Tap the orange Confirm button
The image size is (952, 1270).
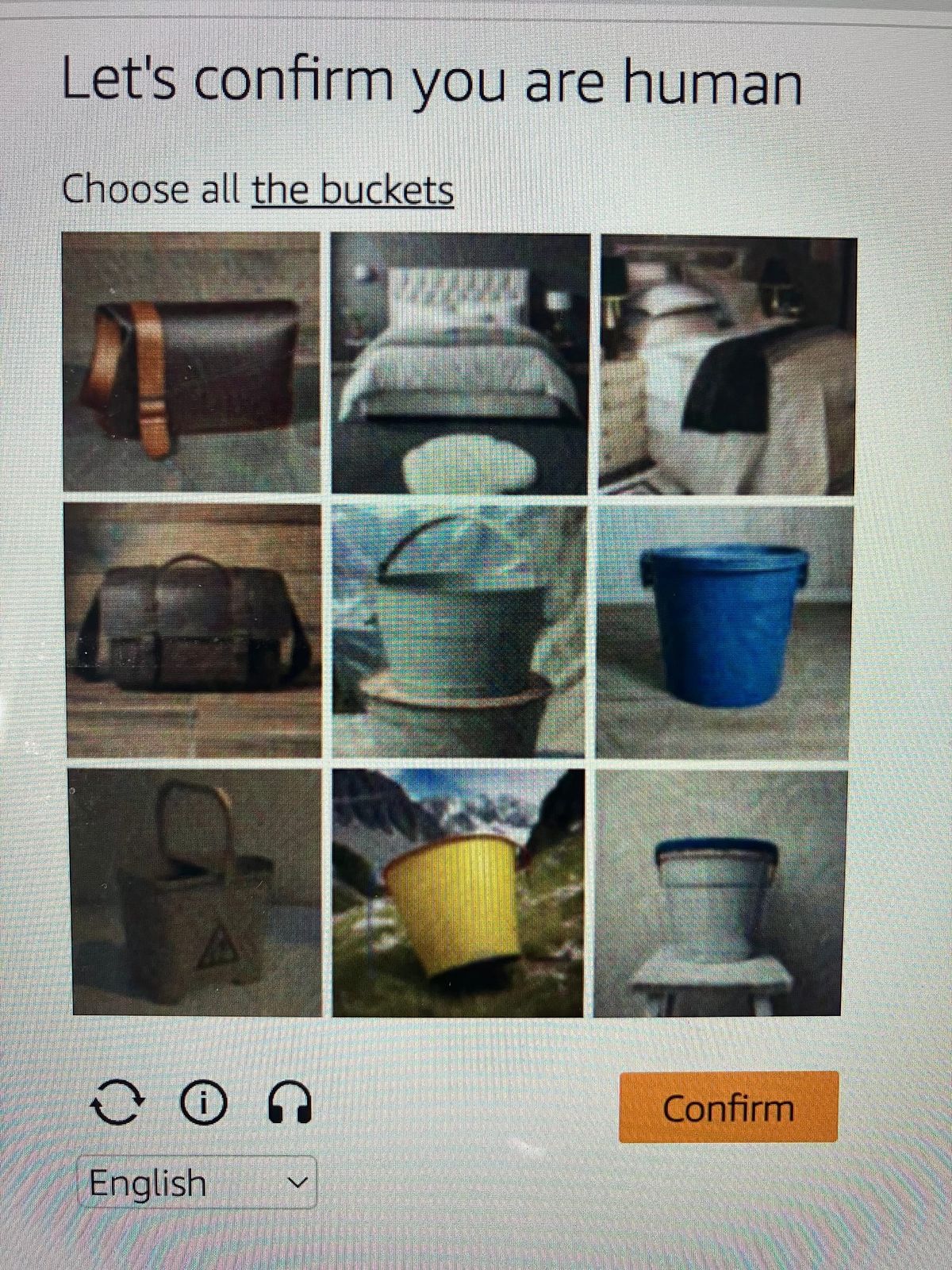coord(727,1107)
